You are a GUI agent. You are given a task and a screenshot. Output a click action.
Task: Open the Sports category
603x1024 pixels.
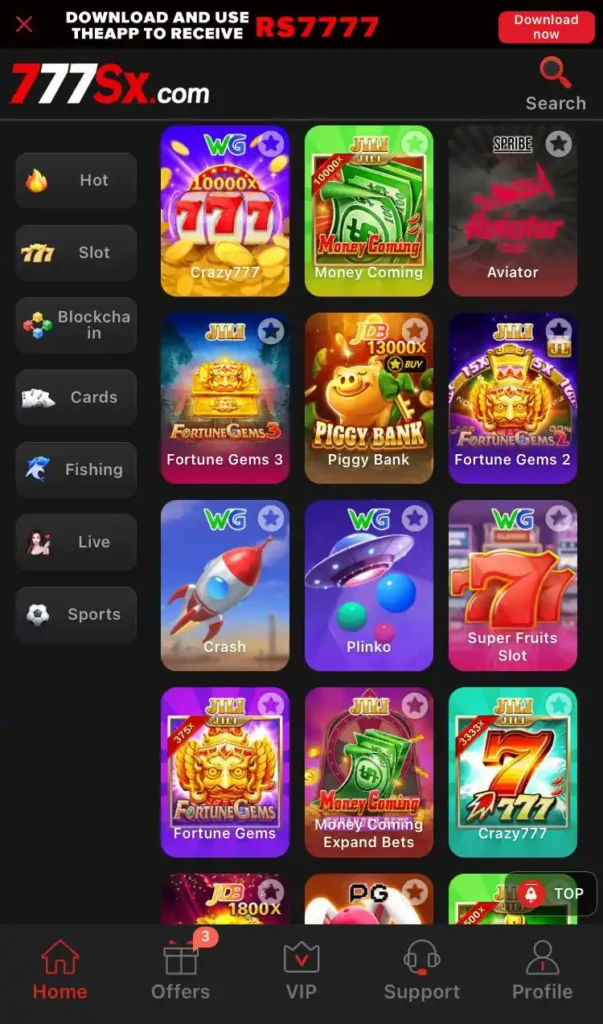coord(76,614)
